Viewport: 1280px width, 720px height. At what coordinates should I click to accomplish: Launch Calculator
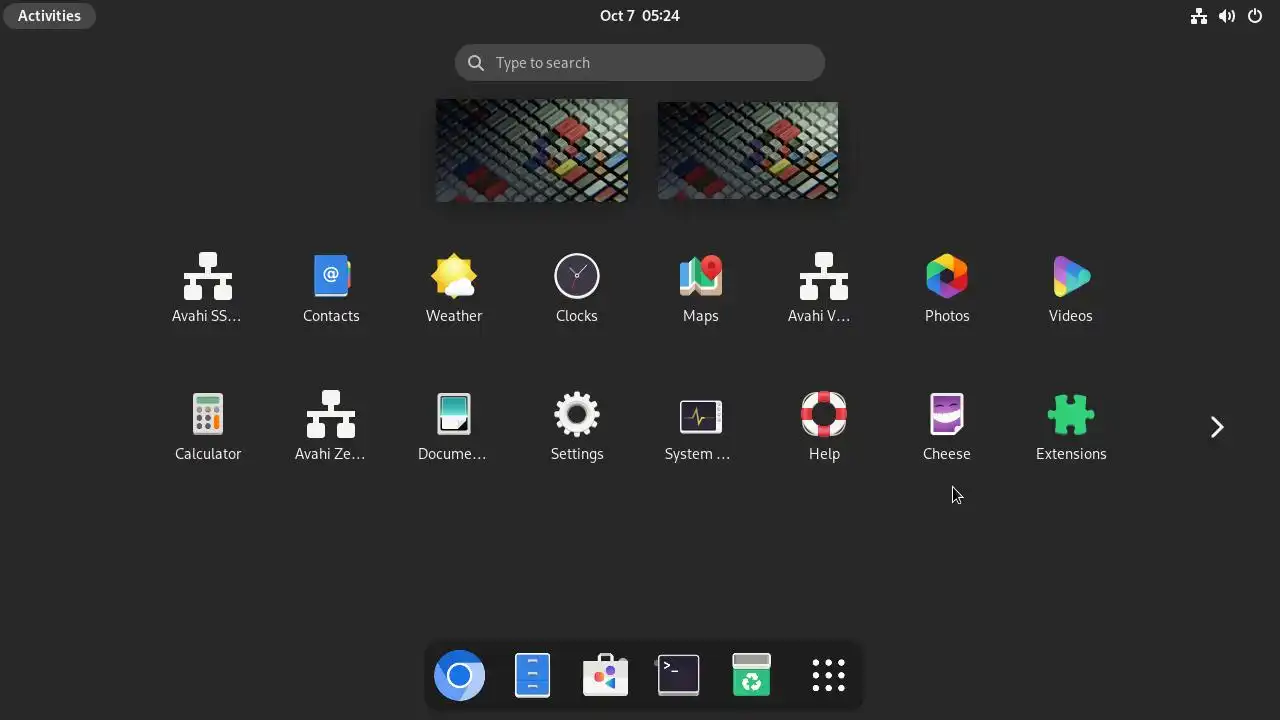208,426
